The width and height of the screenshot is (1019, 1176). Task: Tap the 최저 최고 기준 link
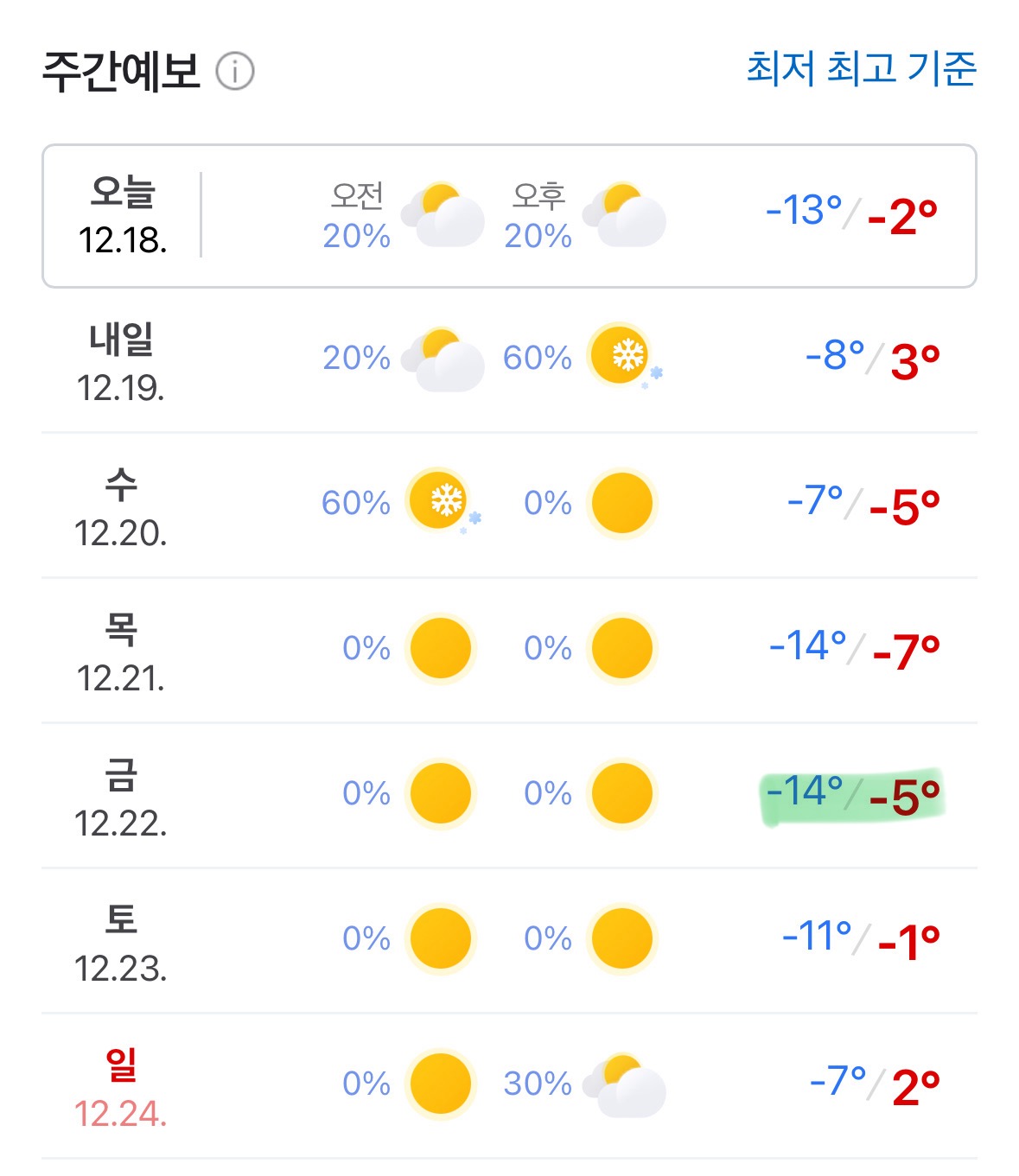click(x=861, y=68)
